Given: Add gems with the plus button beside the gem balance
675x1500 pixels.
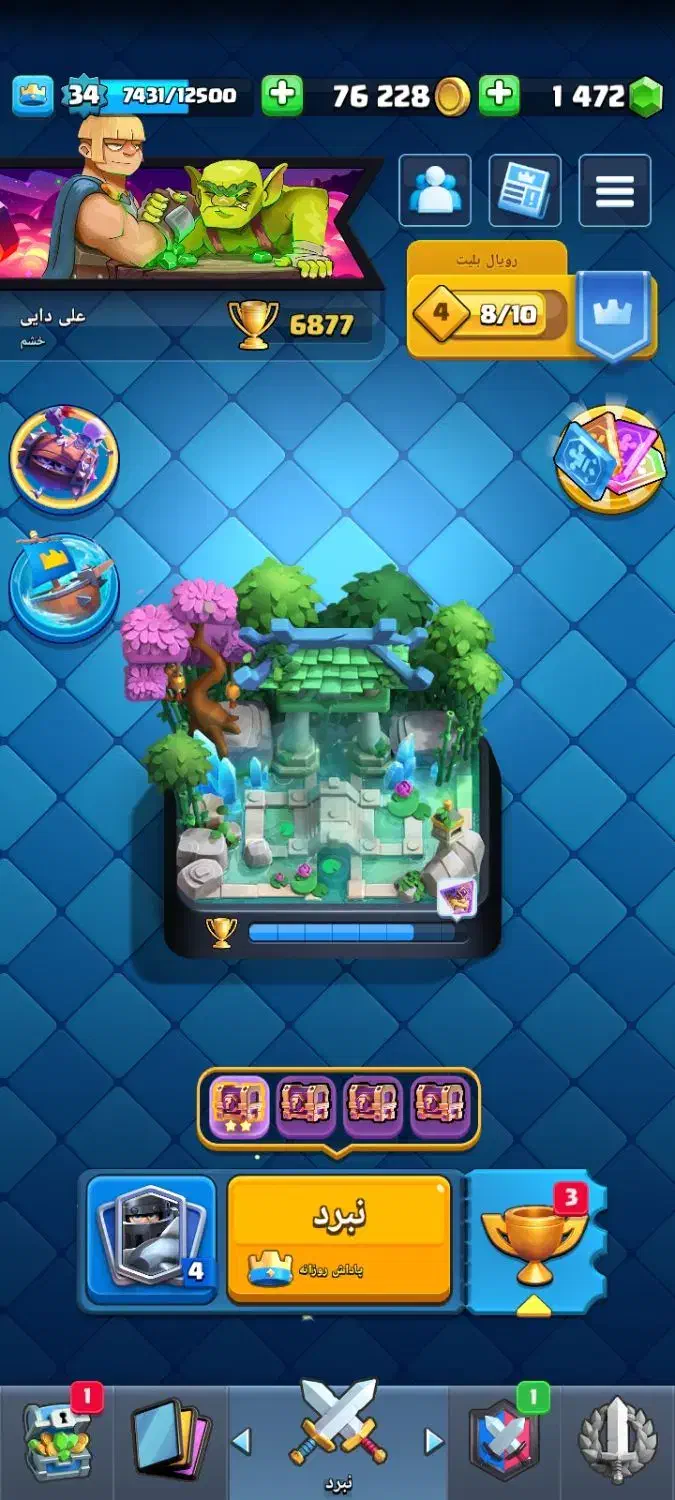Looking at the screenshot, I should tap(499, 96).
